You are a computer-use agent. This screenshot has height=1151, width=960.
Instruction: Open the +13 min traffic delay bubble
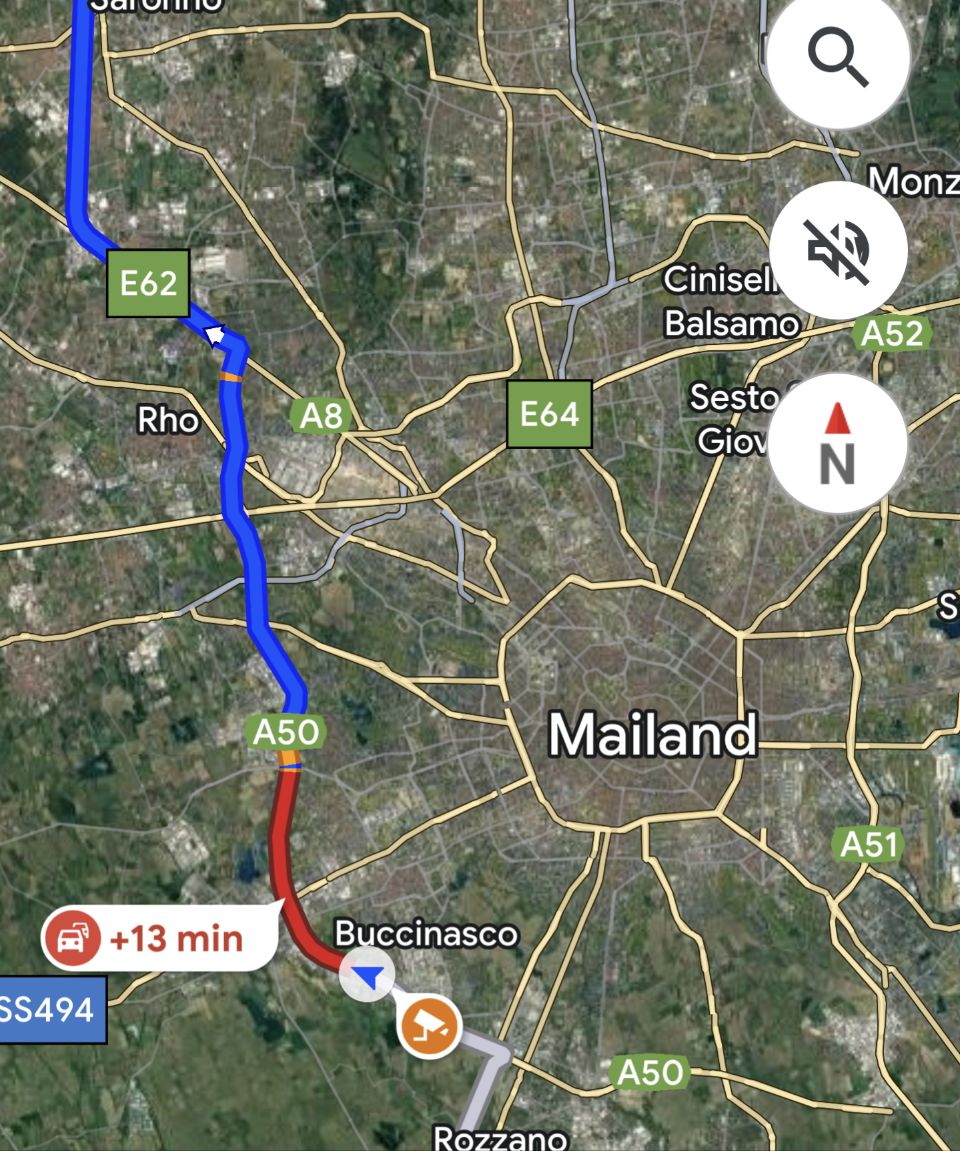pyautogui.click(x=157, y=939)
